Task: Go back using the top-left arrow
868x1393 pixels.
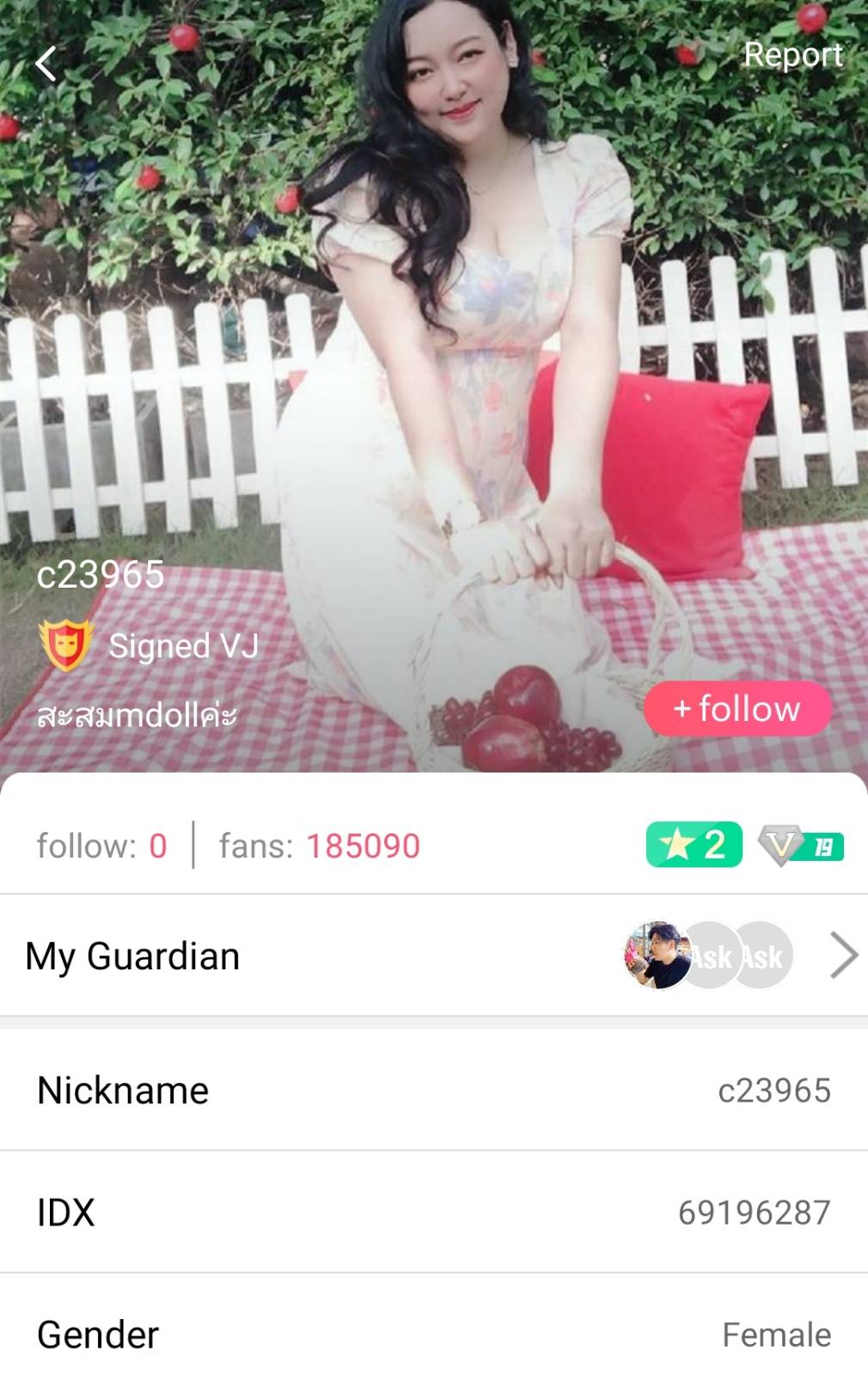Action: 46,64
